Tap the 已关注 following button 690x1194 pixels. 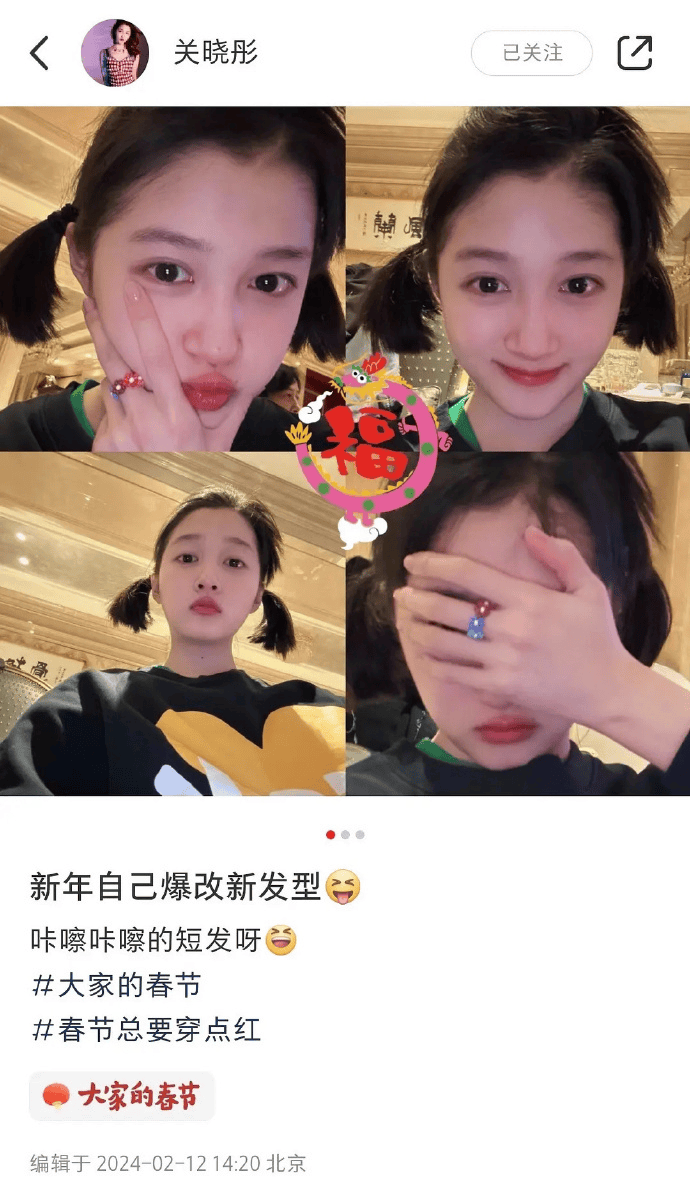tap(532, 53)
